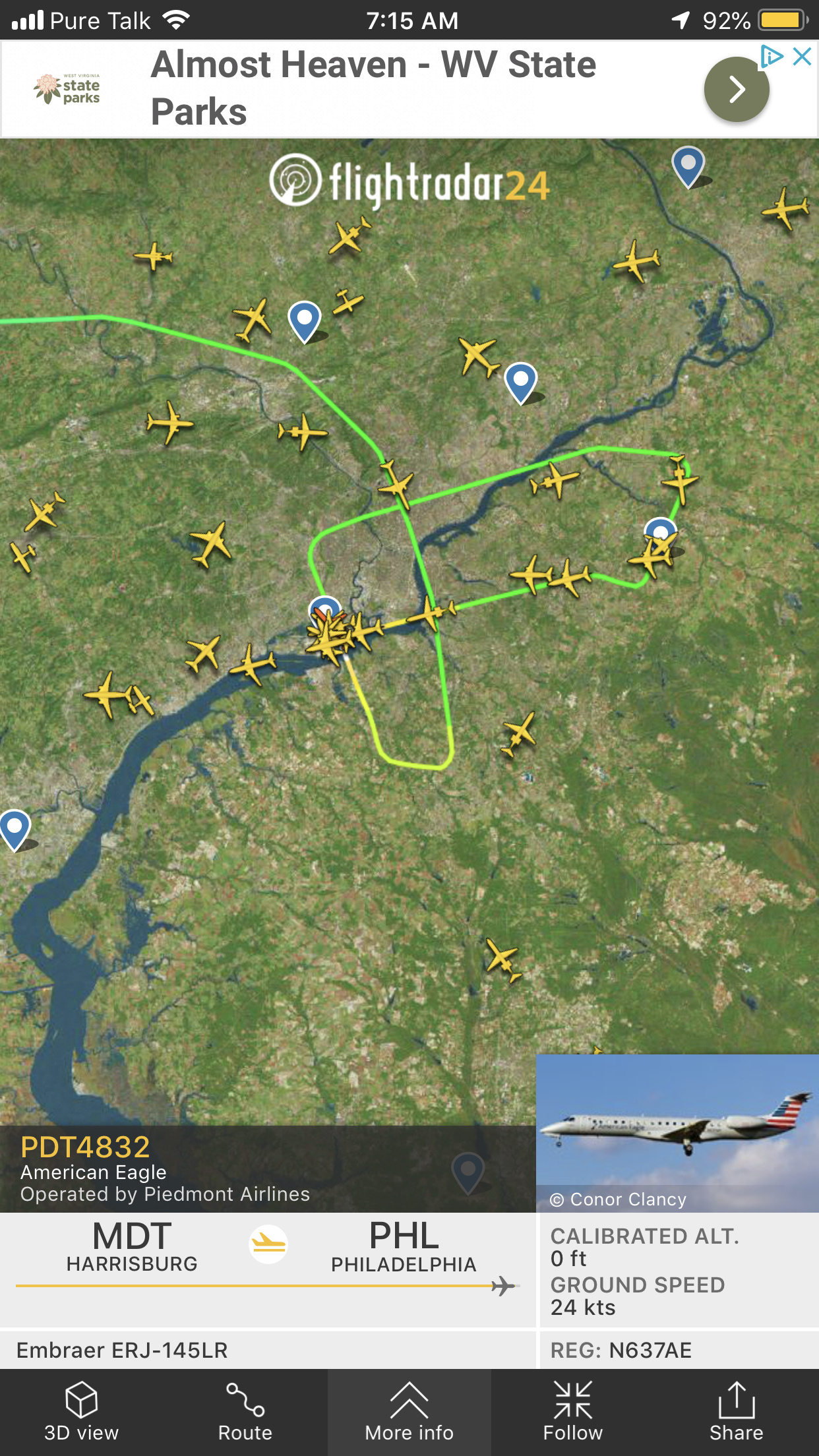Follow flight PDT4832
Viewport: 819px width, 1456px height.
pos(572,1412)
